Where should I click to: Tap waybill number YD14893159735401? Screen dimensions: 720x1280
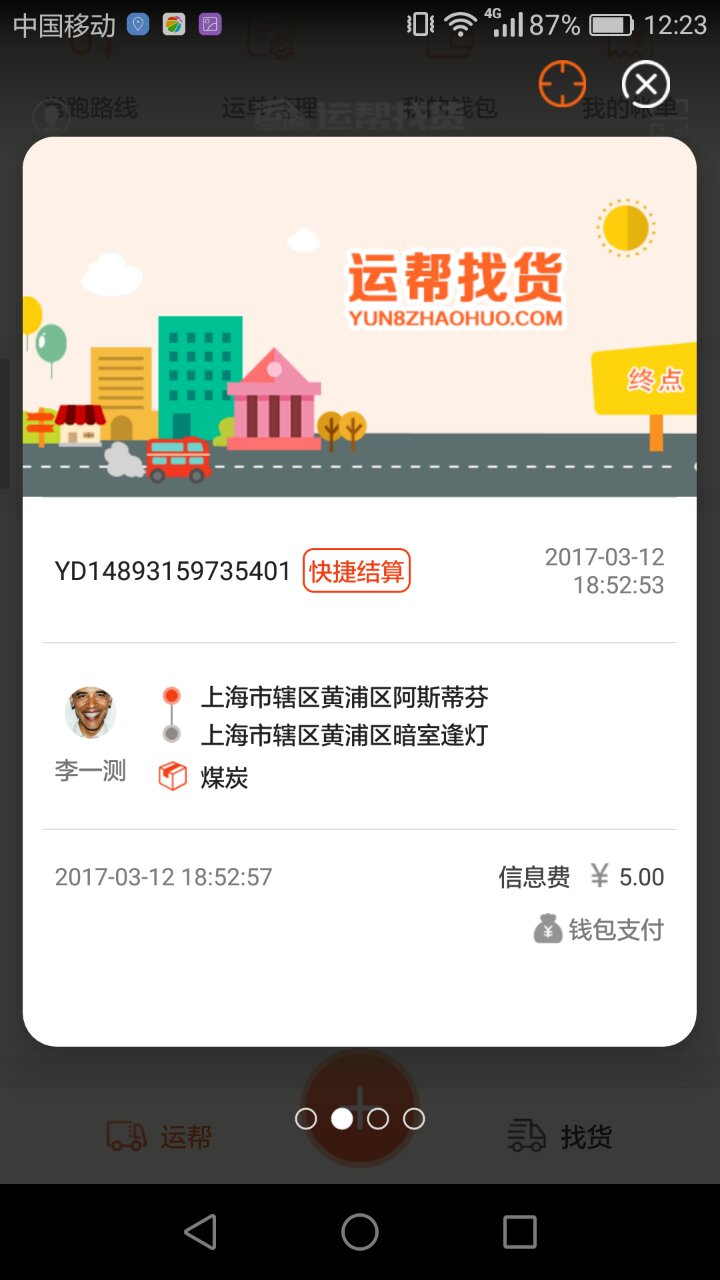[172, 570]
